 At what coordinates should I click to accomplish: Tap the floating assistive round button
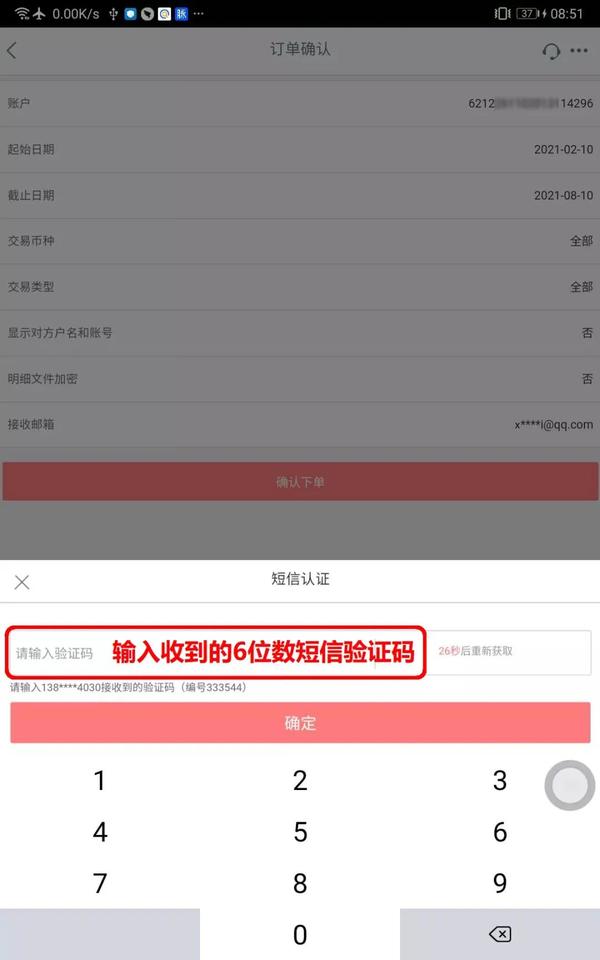[x=569, y=786]
